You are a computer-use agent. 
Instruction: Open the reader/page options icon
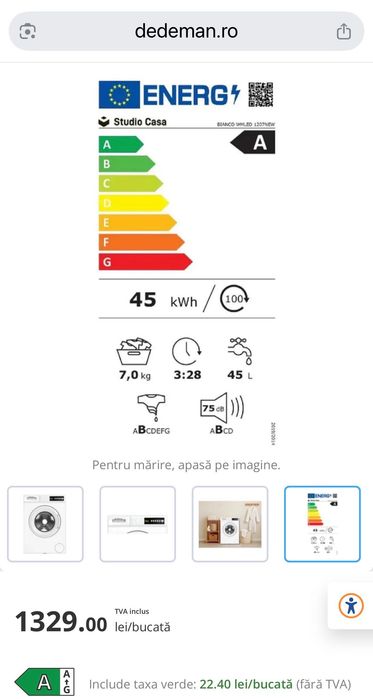(28, 31)
